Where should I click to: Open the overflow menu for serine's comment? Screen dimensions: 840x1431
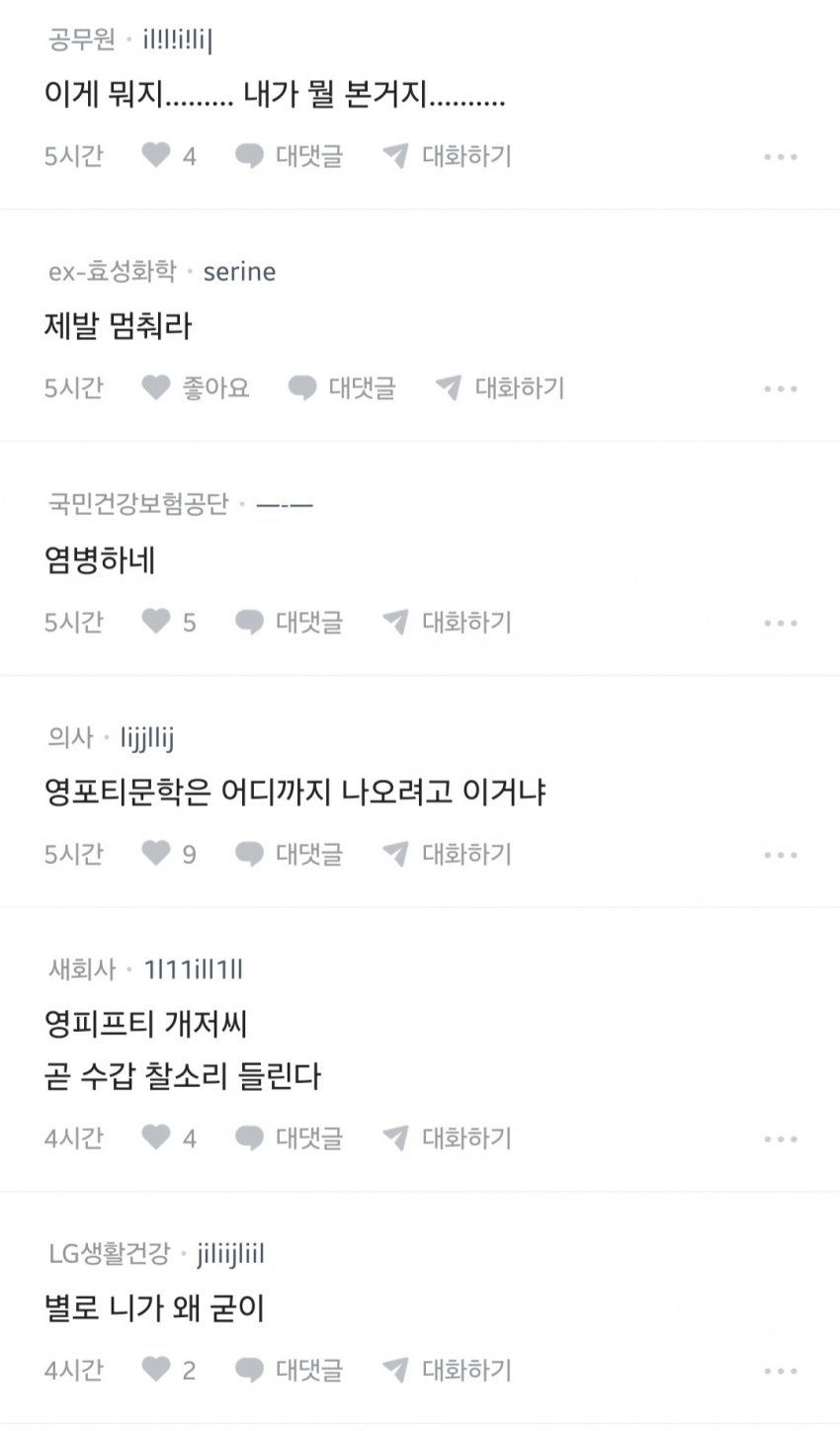click(781, 389)
